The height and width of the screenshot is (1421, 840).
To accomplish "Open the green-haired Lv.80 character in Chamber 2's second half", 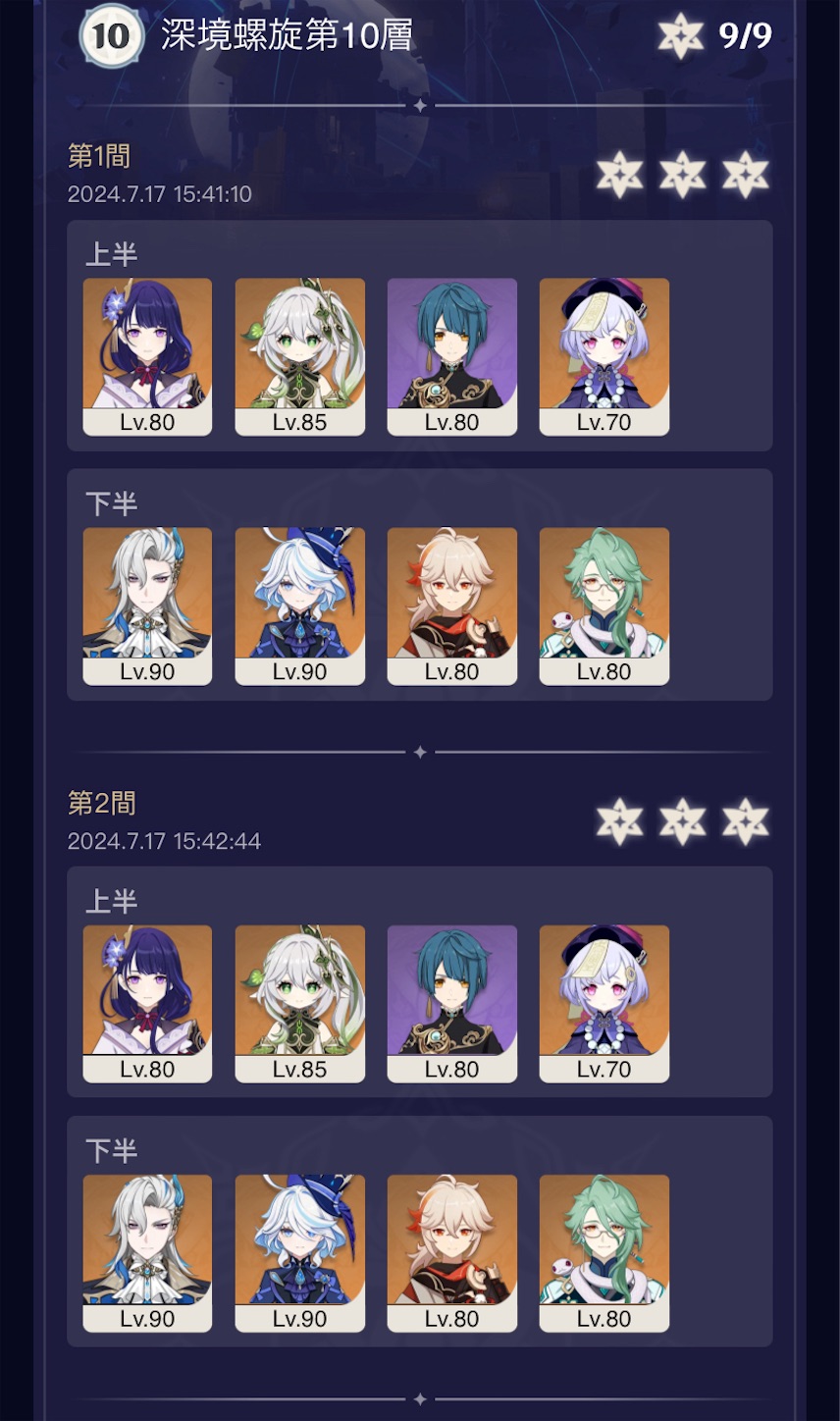I will (604, 1253).
